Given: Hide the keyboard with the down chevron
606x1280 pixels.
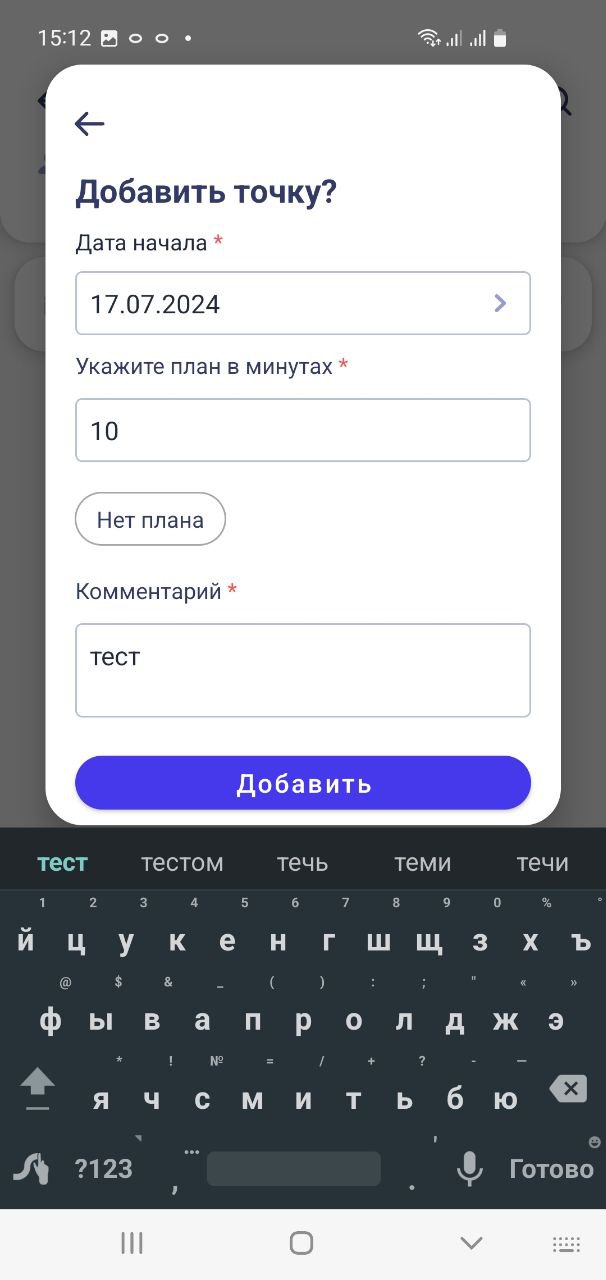Looking at the screenshot, I should (x=471, y=1243).
